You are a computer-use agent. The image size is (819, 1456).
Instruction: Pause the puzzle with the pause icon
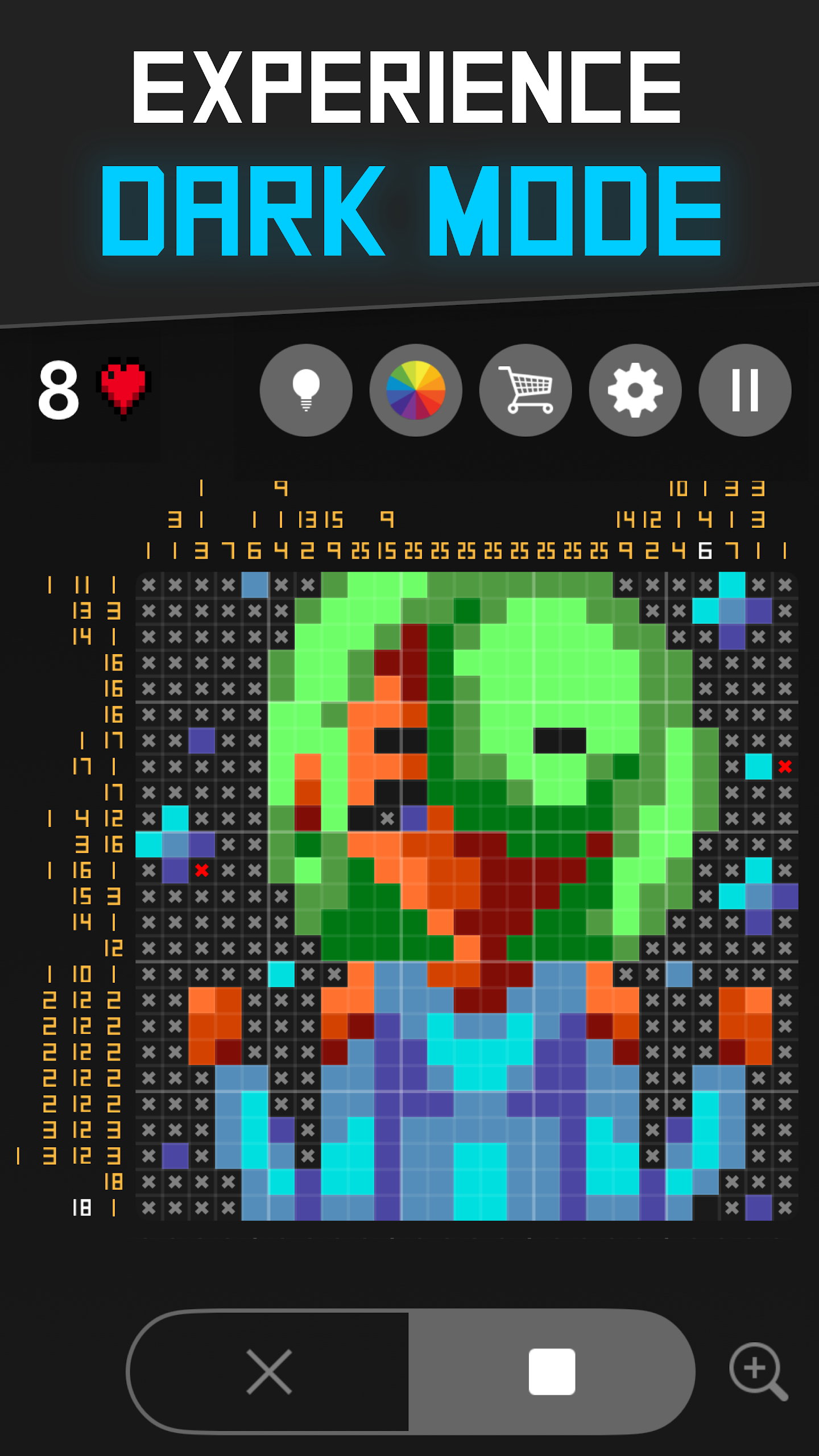point(745,389)
